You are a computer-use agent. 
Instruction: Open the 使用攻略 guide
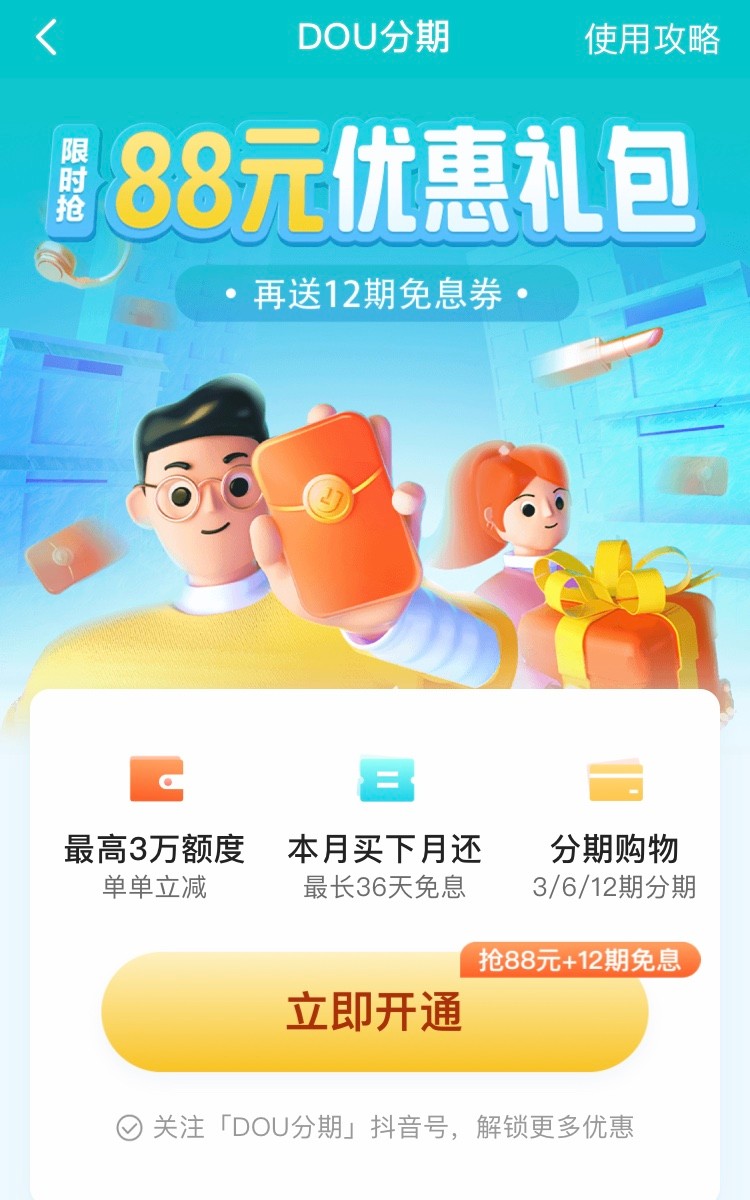pos(651,39)
